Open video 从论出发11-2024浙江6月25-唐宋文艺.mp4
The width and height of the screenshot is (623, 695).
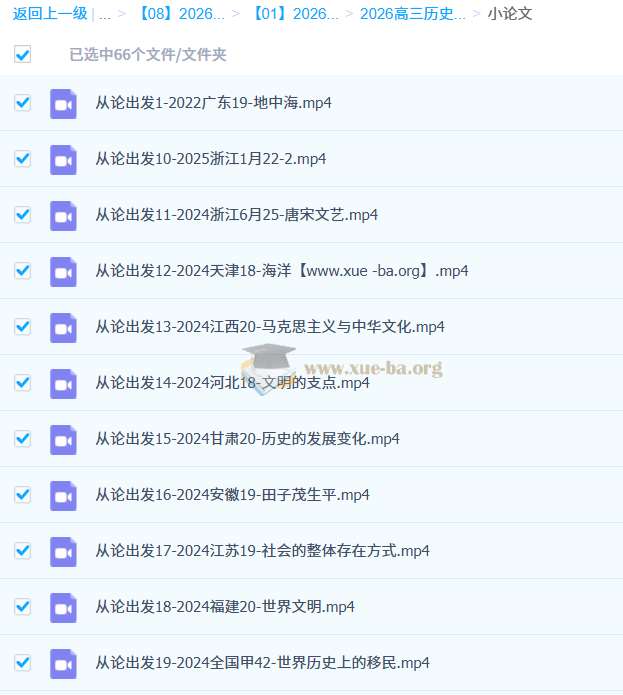click(x=236, y=214)
